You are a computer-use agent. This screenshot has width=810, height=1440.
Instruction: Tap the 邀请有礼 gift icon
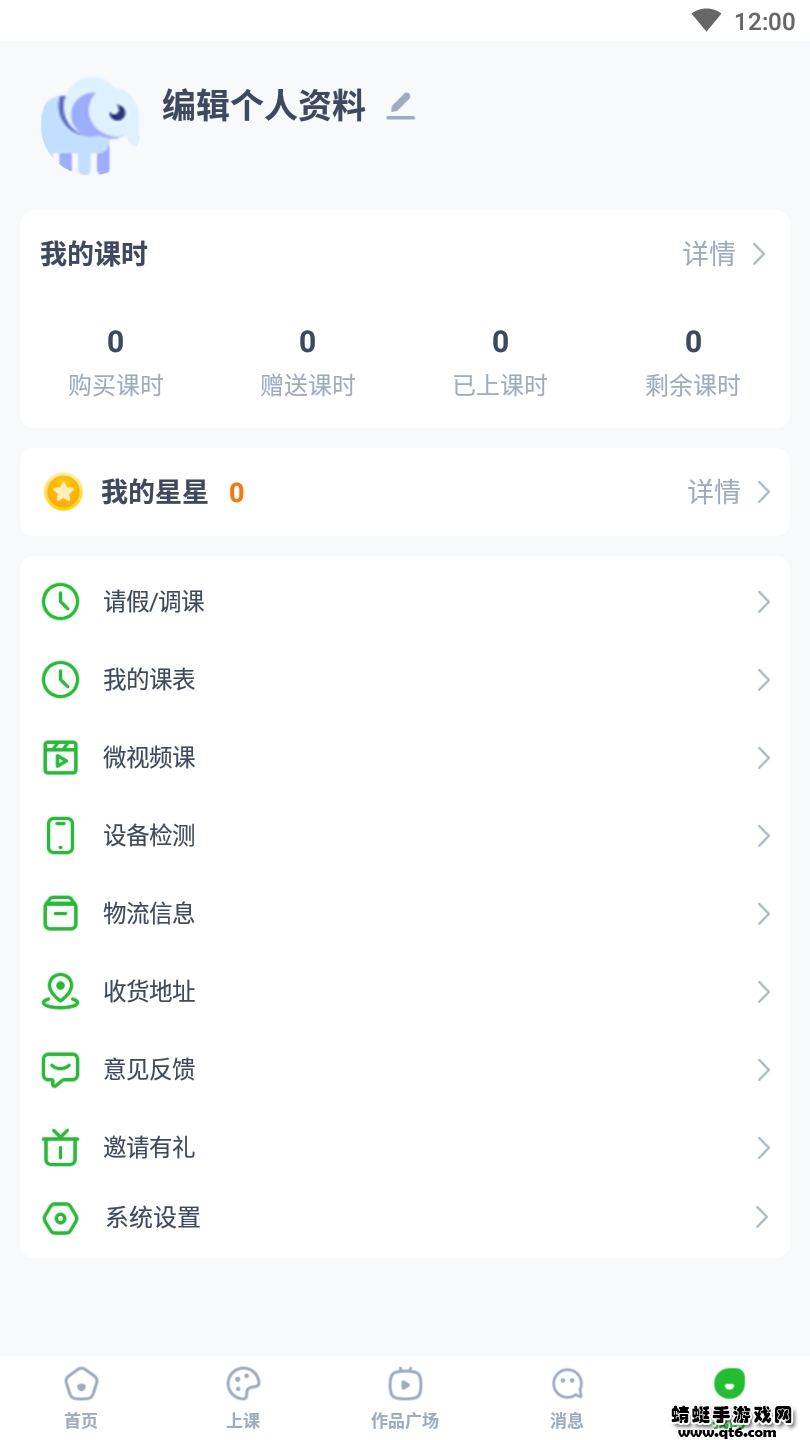click(x=60, y=1147)
